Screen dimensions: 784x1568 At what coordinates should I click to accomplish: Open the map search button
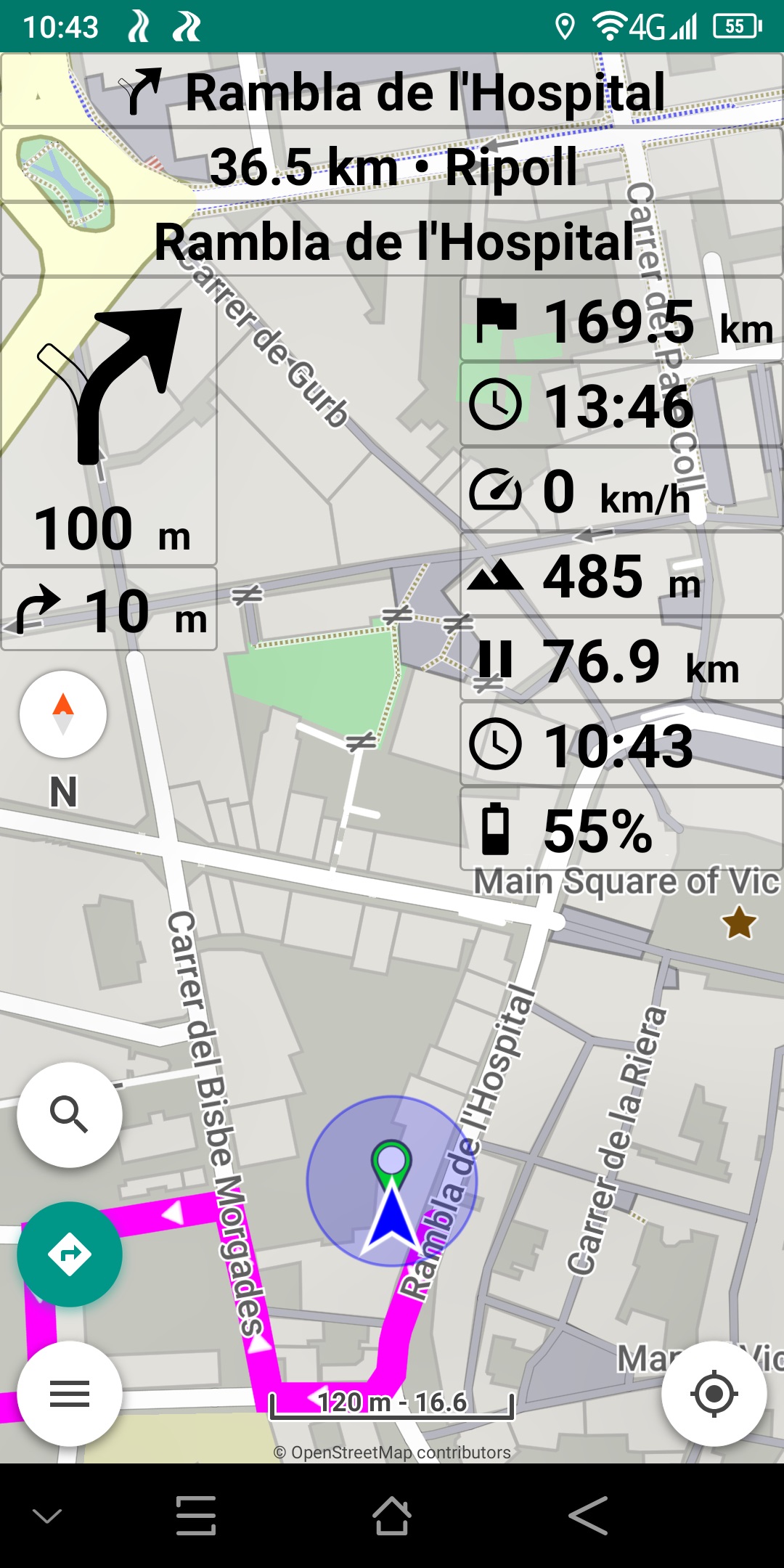click(70, 1114)
